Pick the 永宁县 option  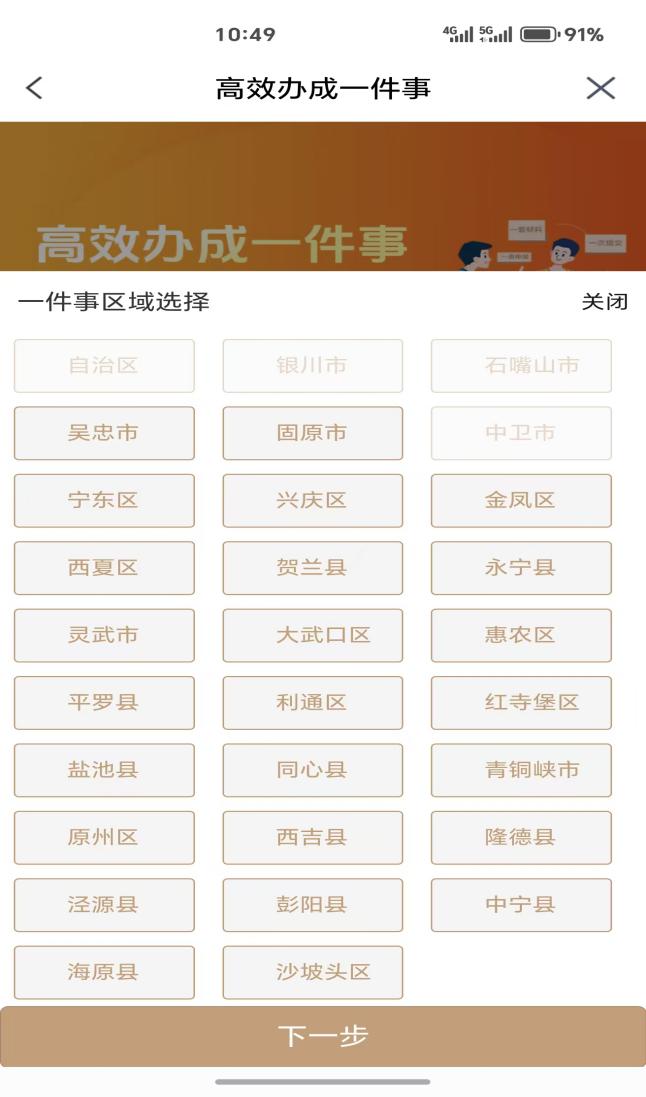pyautogui.click(x=520, y=568)
